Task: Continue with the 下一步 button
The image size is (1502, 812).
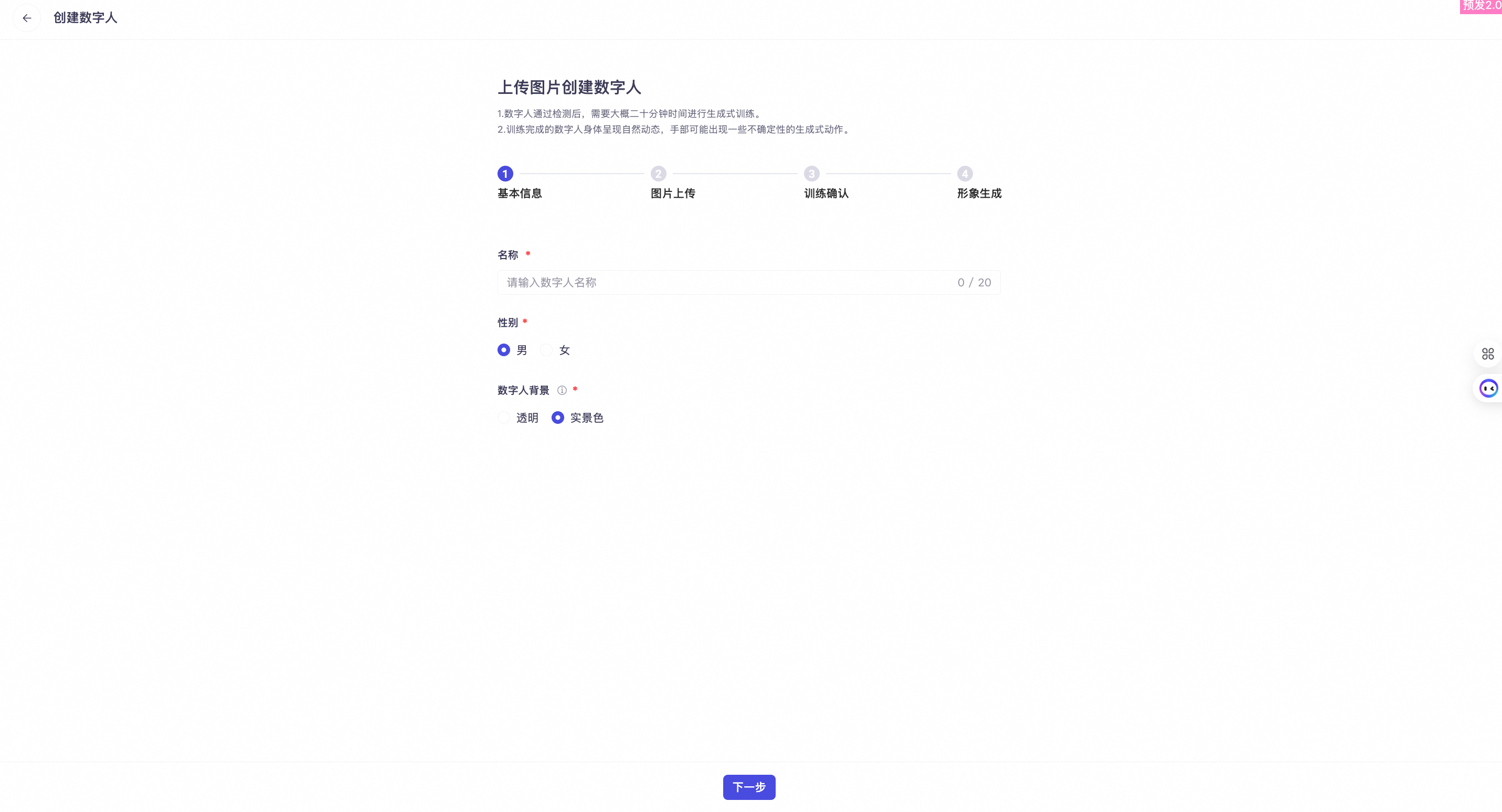Action: point(749,787)
